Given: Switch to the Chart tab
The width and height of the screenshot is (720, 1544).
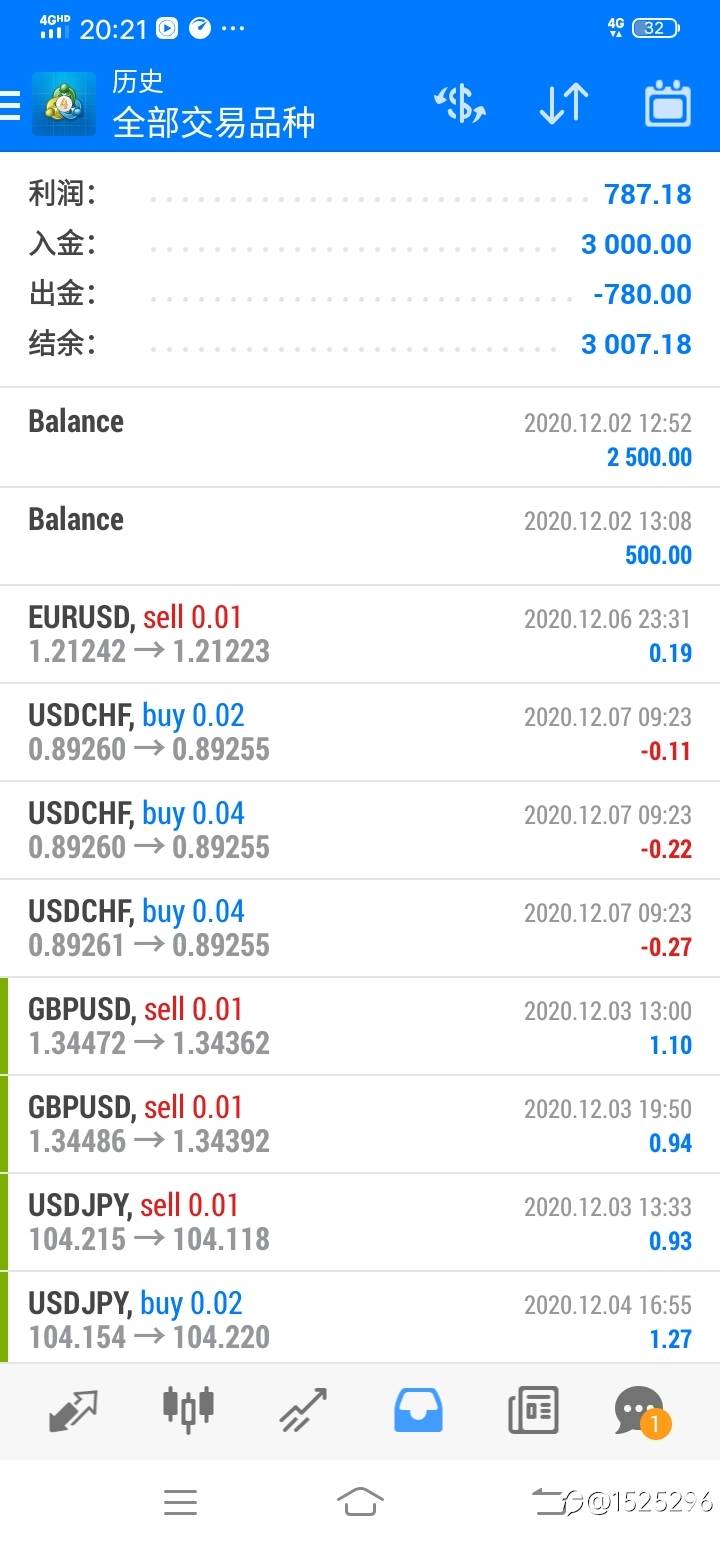Looking at the screenshot, I should (x=188, y=1410).
